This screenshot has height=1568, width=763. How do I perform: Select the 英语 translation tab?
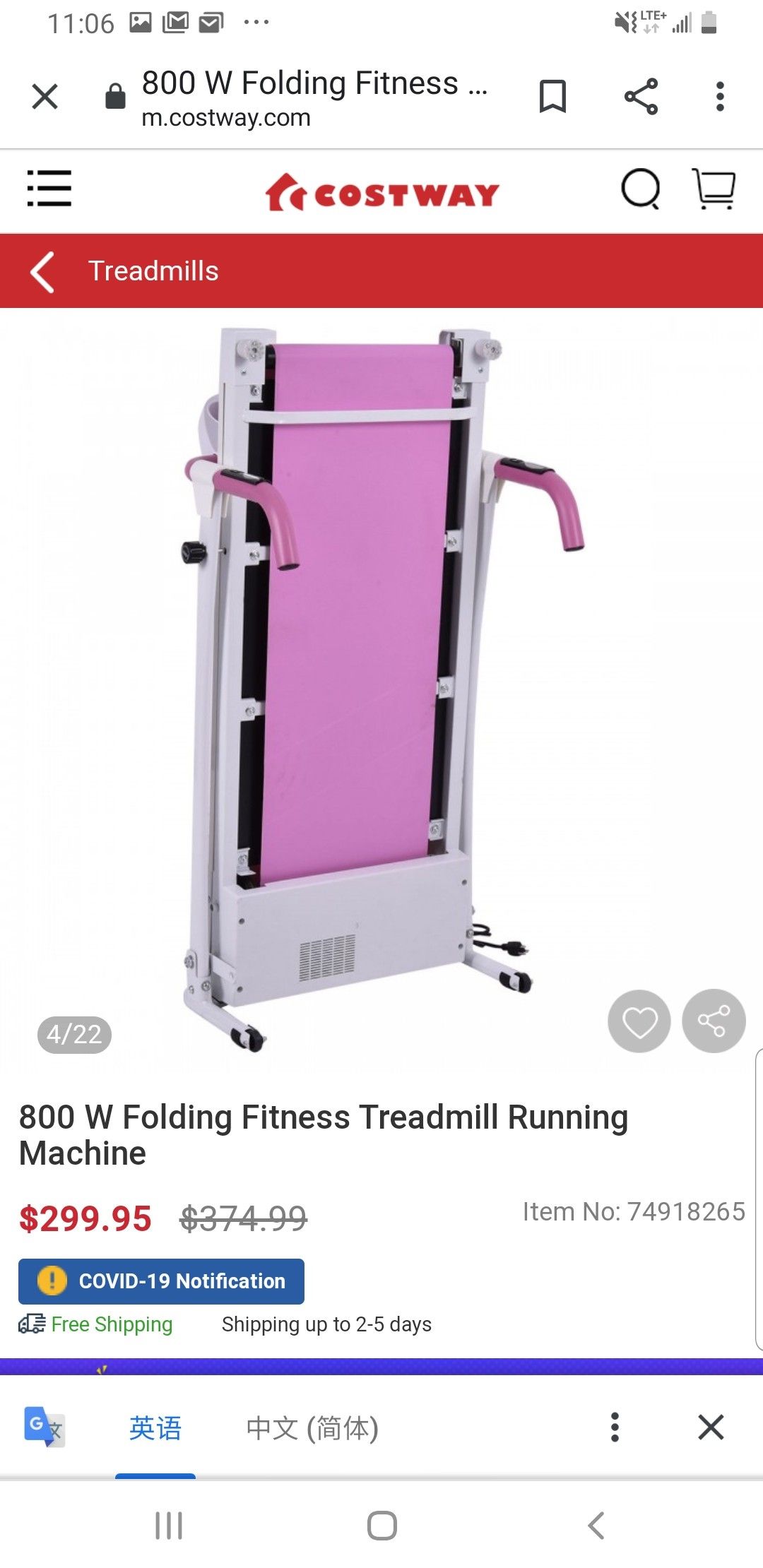pos(155,1428)
